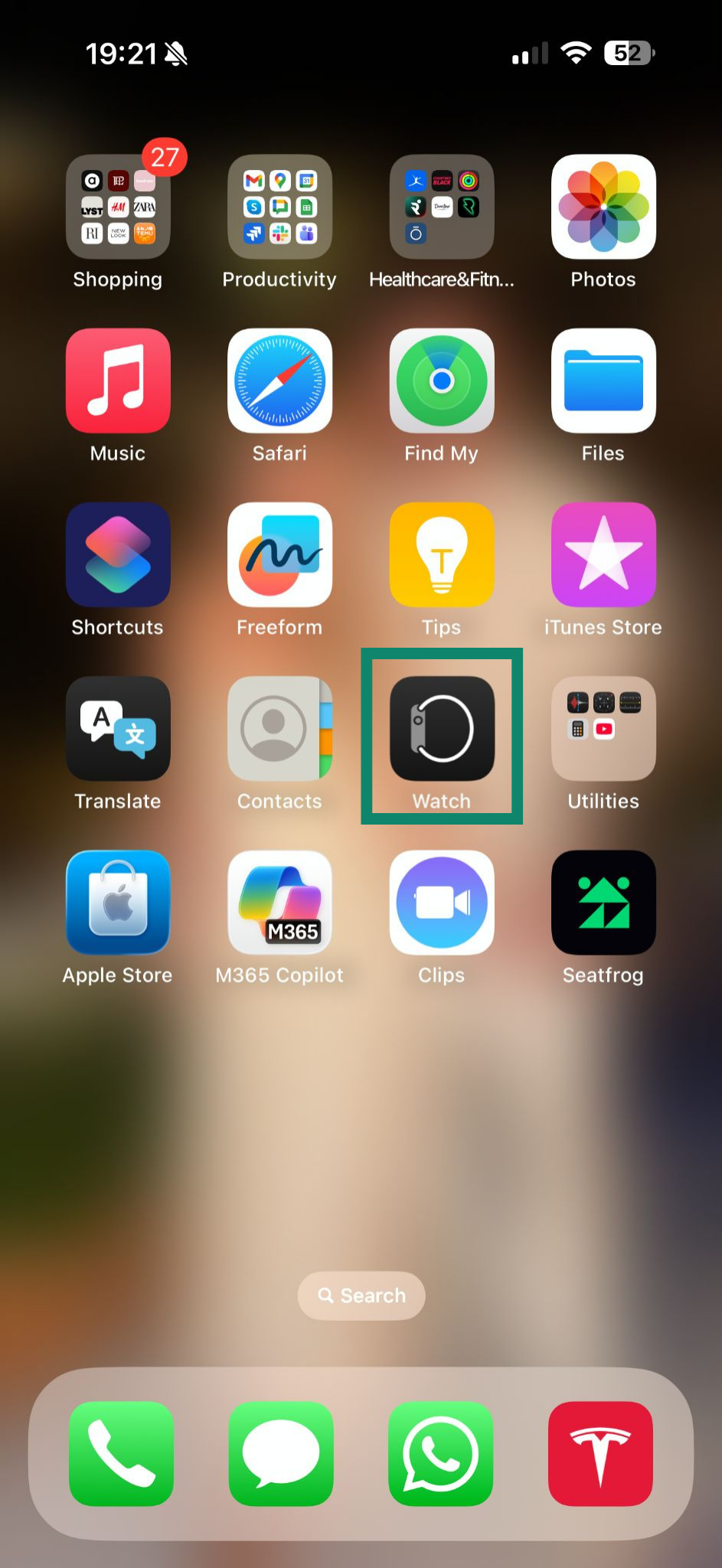Open the Phone app in the dock
Viewport: 722px width, 1568px height.
(x=121, y=1453)
